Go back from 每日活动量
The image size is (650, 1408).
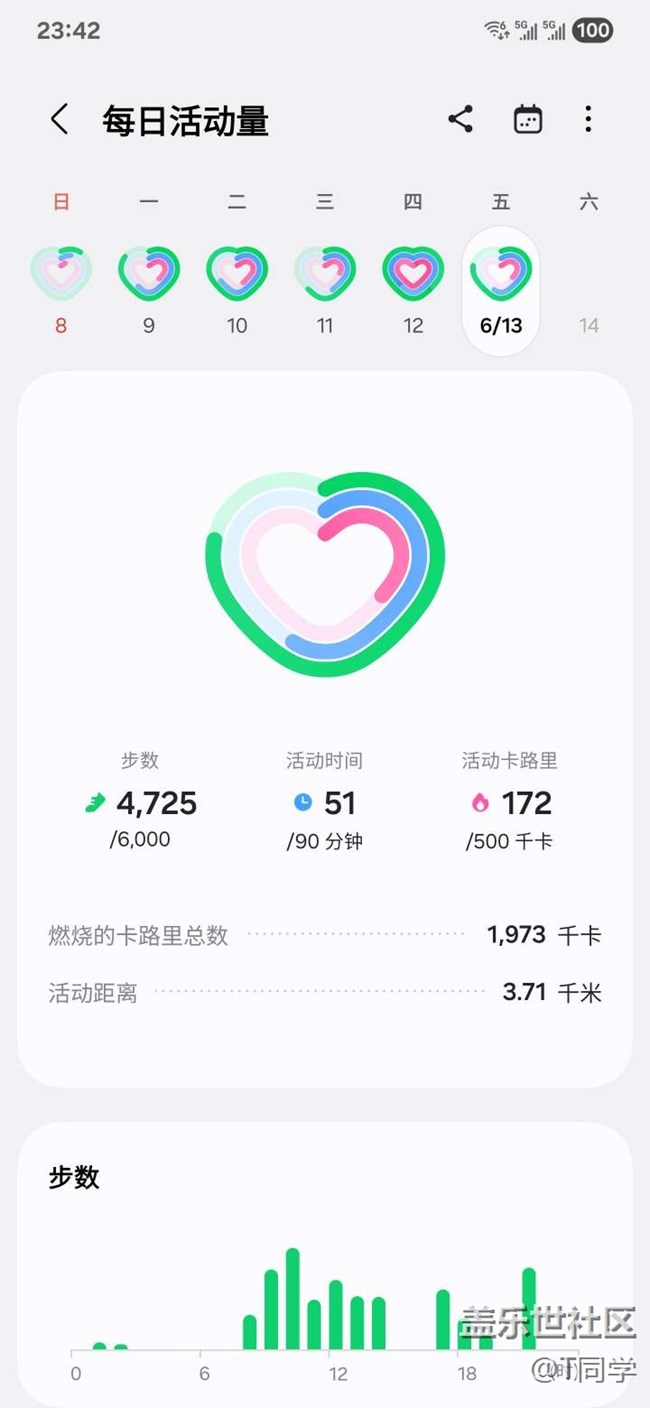coord(59,120)
